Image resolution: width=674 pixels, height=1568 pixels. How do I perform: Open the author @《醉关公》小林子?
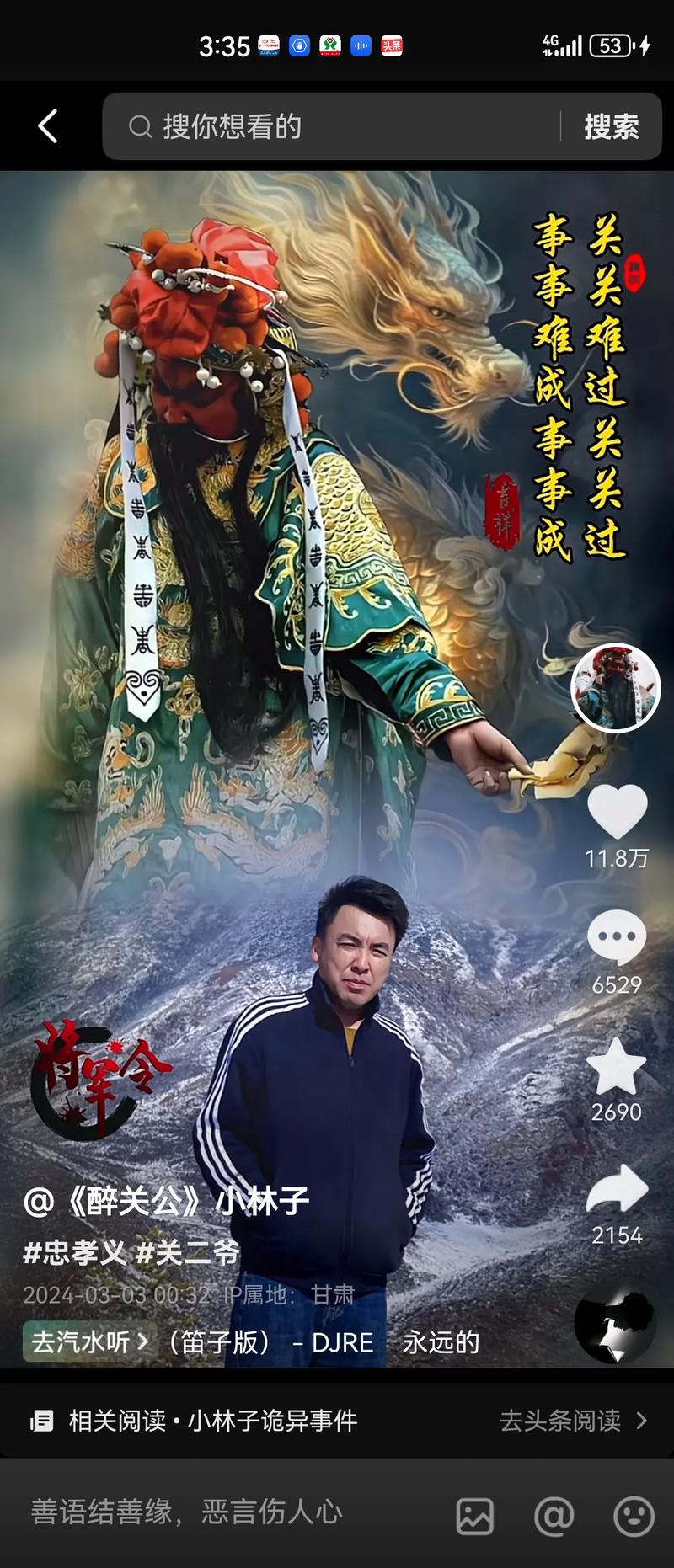tap(167, 1201)
